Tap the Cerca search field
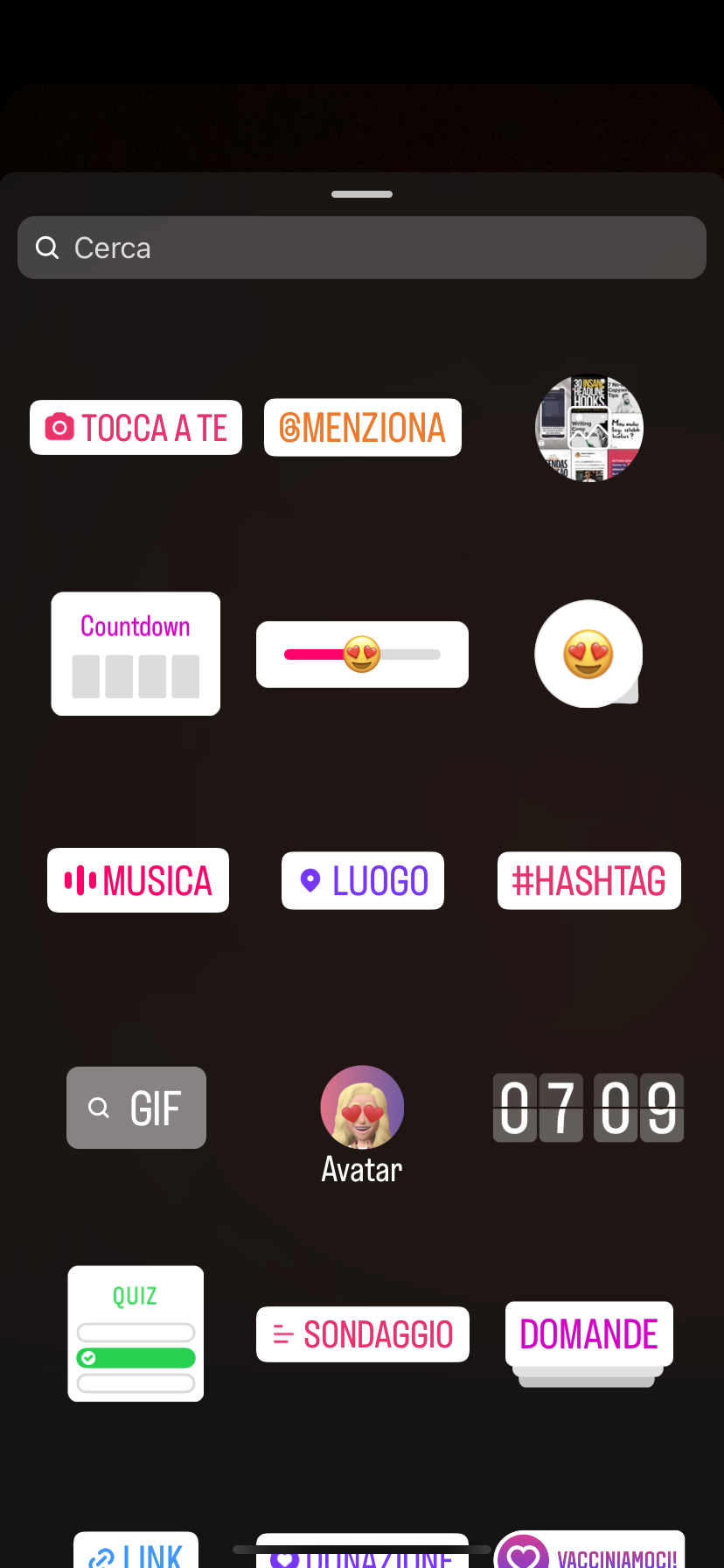724x1568 pixels. [x=362, y=248]
